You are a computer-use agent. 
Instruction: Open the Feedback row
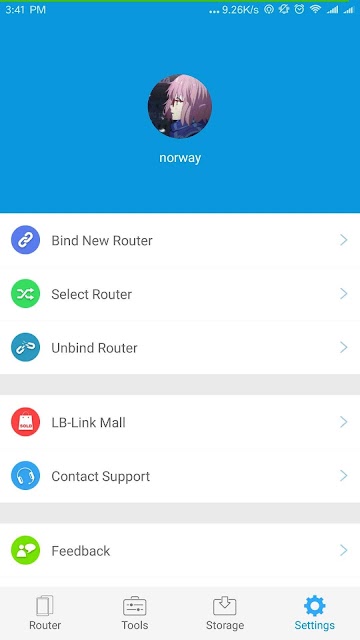[180, 550]
